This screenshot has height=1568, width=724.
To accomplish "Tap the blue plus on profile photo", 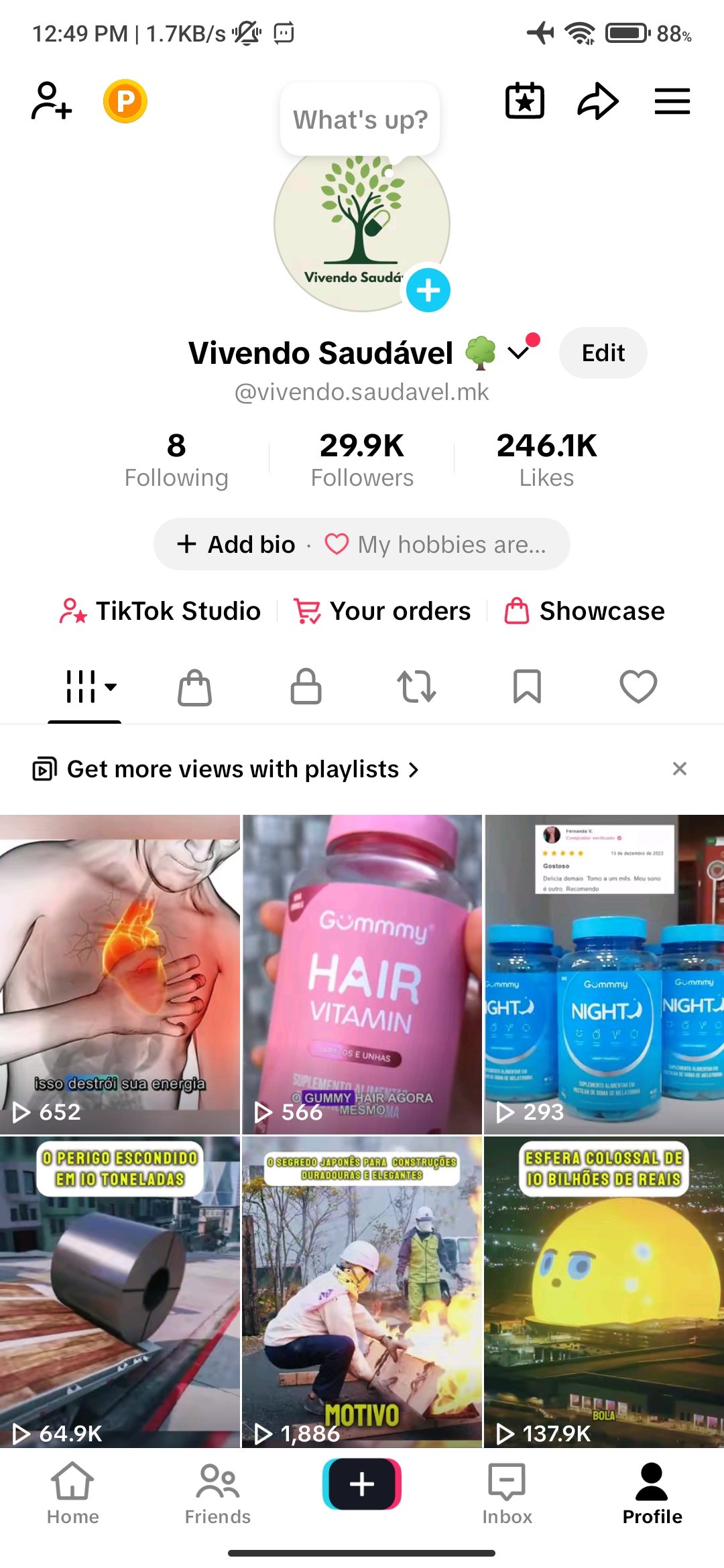I will point(428,290).
